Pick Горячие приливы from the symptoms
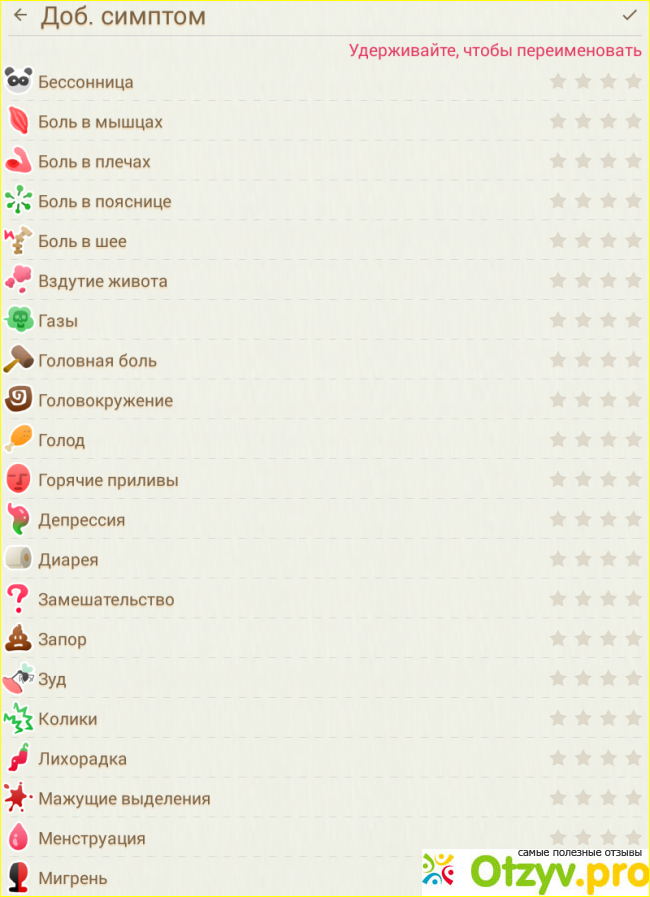650x897 pixels. pyautogui.click(x=108, y=481)
